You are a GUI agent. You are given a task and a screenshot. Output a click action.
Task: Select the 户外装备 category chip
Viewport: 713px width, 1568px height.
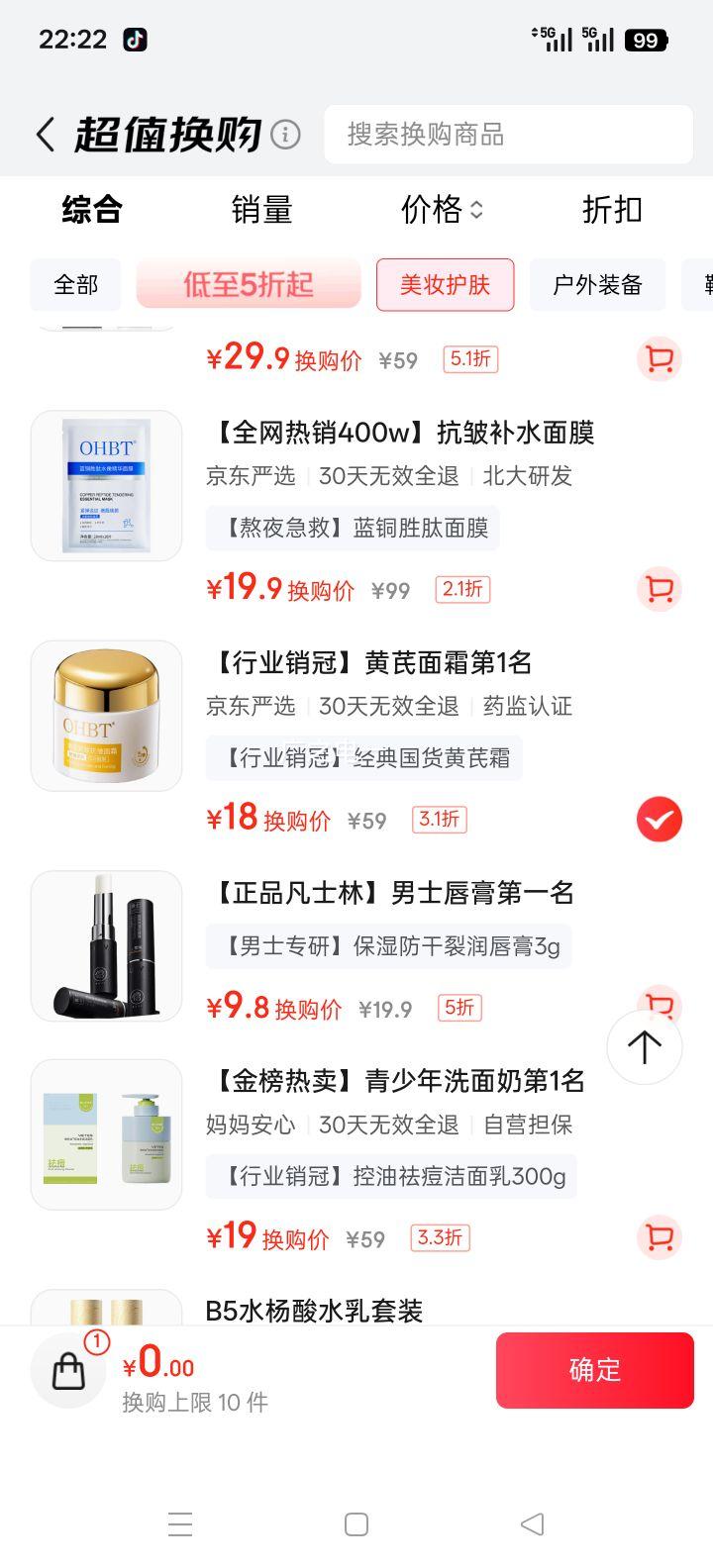pyautogui.click(x=597, y=285)
